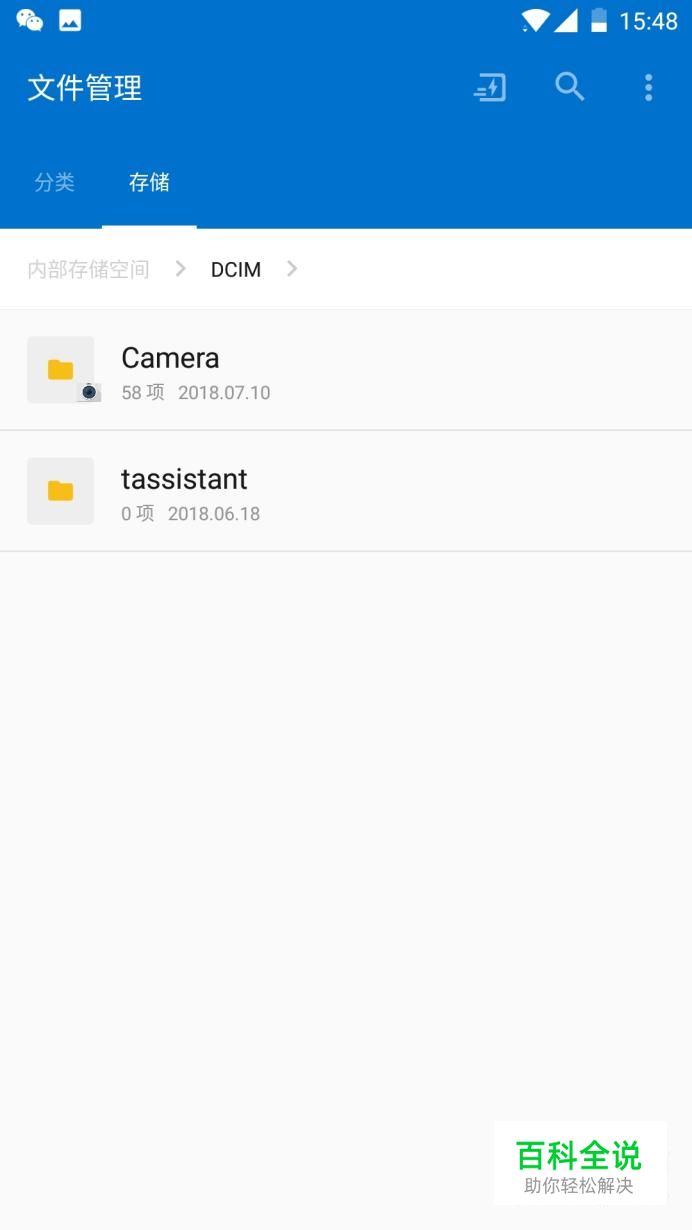Open the tassistant folder

click(x=346, y=491)
